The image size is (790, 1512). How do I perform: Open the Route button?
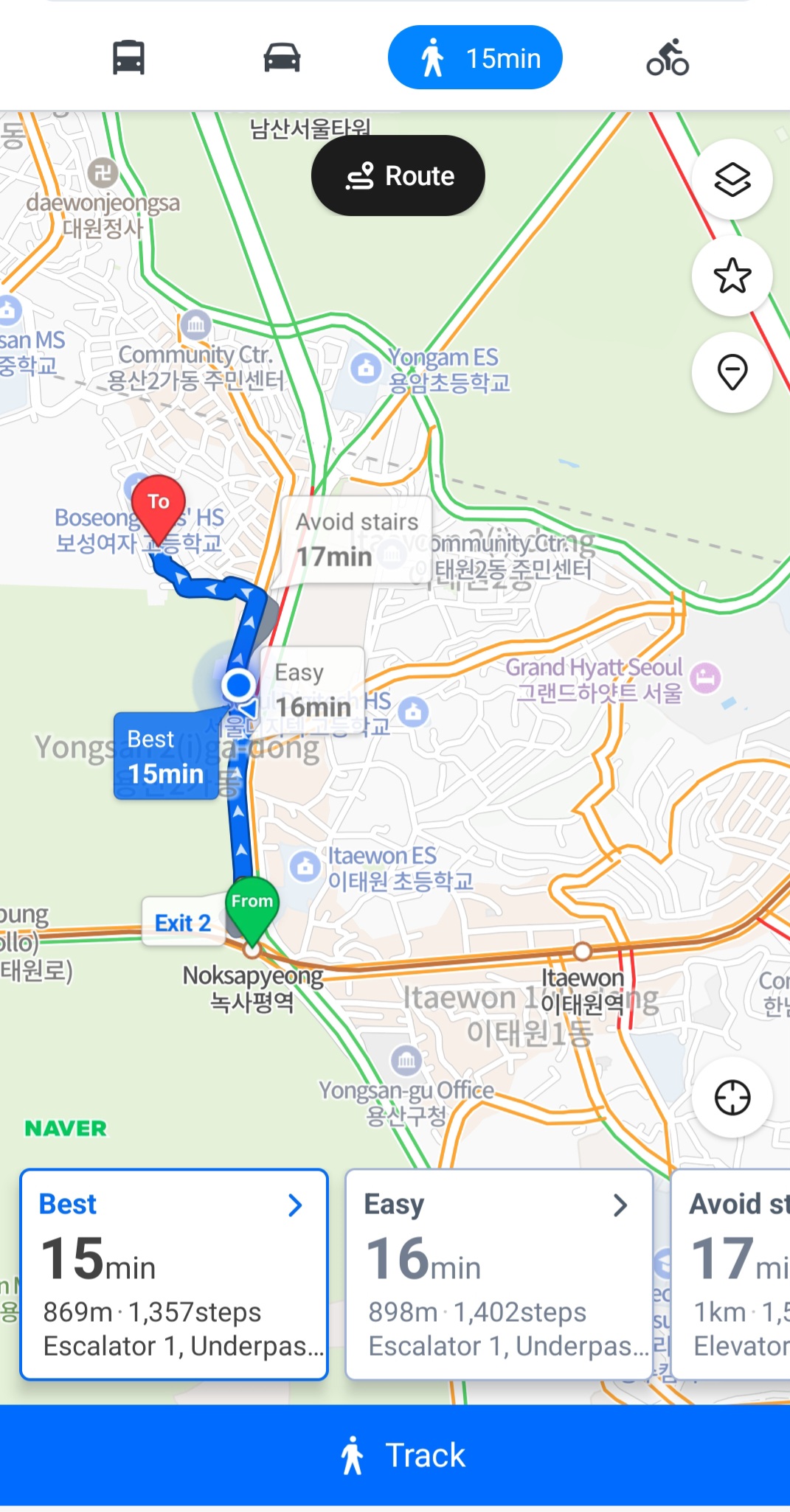[398, 175]
